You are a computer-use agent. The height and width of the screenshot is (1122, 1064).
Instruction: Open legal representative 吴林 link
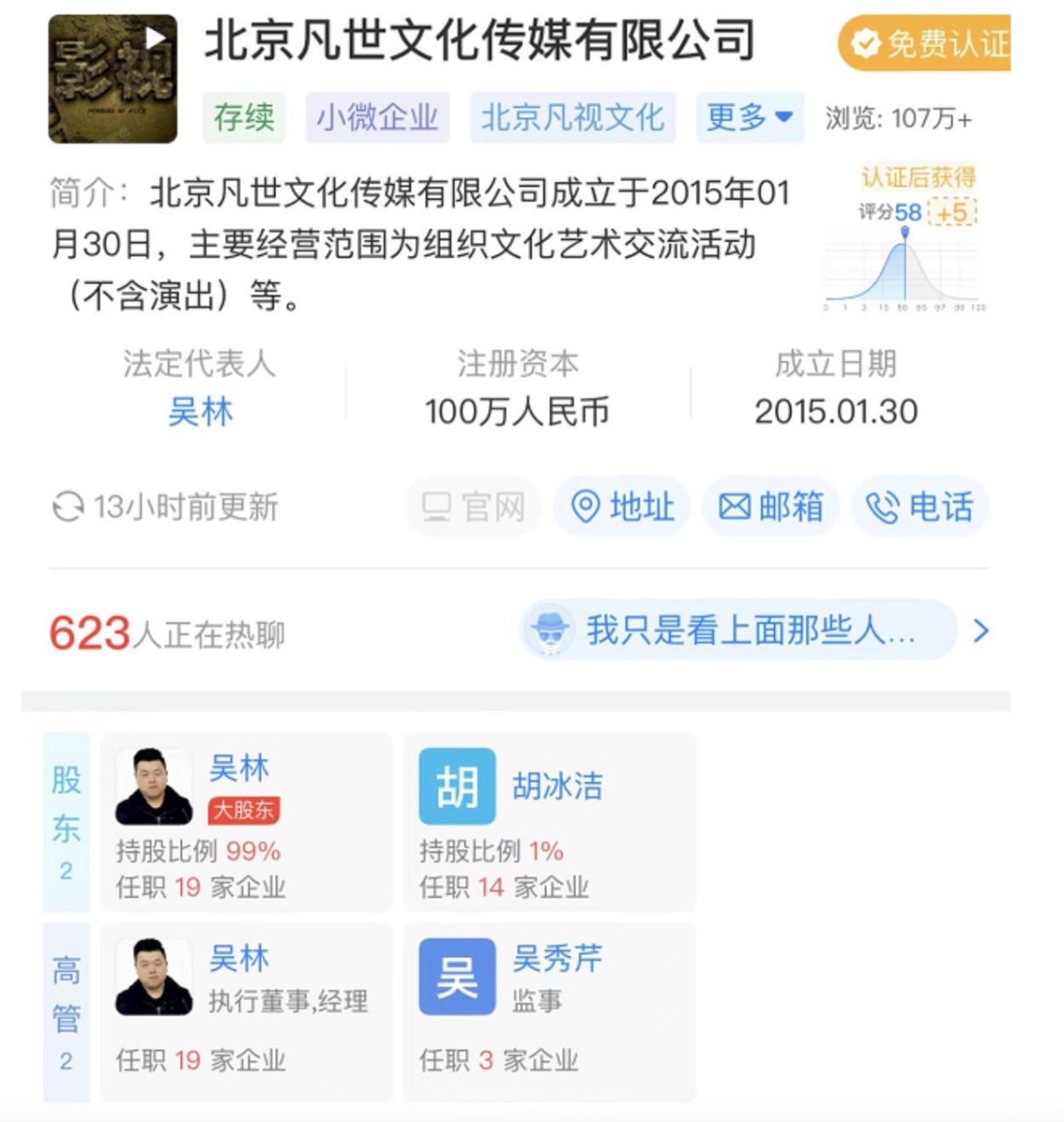pos(200,412)
